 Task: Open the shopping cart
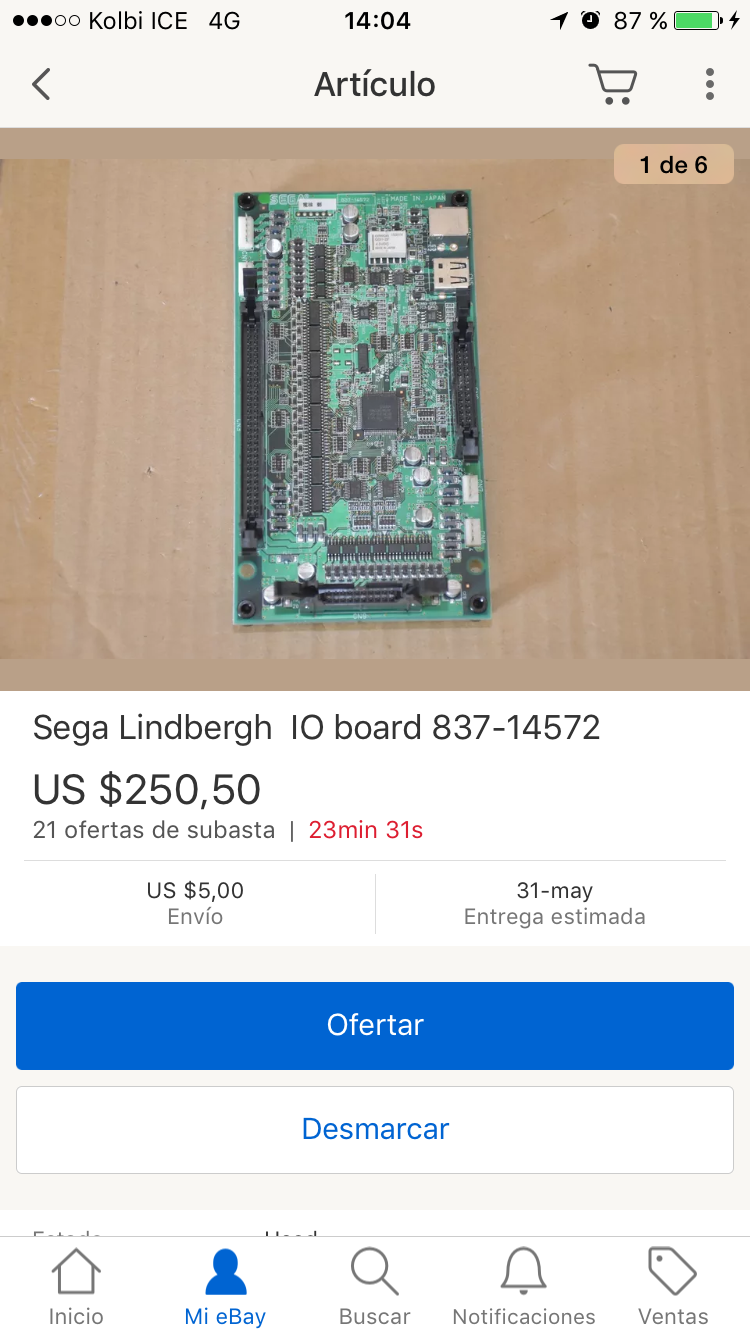coord(612,84)
